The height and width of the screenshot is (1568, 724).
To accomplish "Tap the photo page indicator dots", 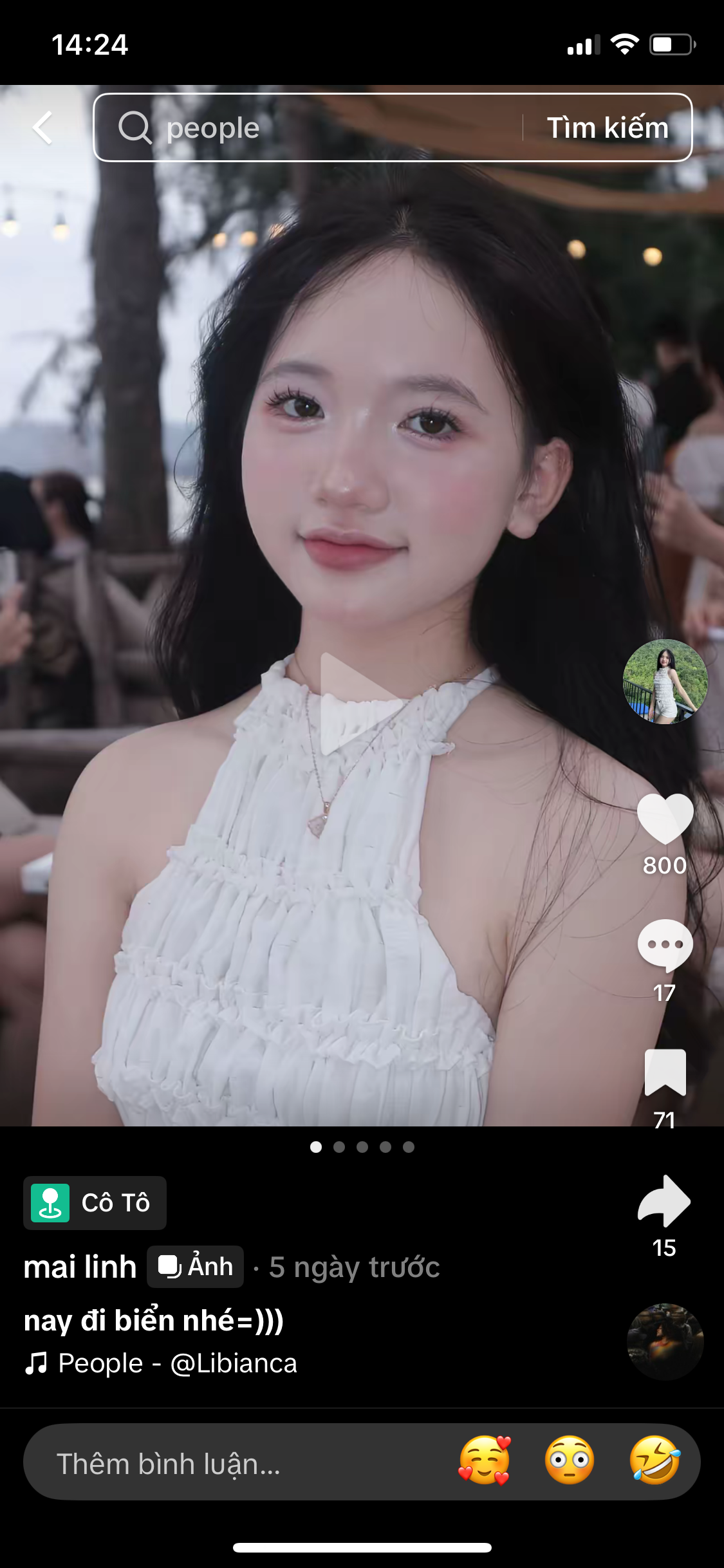I will point(362,1146).
